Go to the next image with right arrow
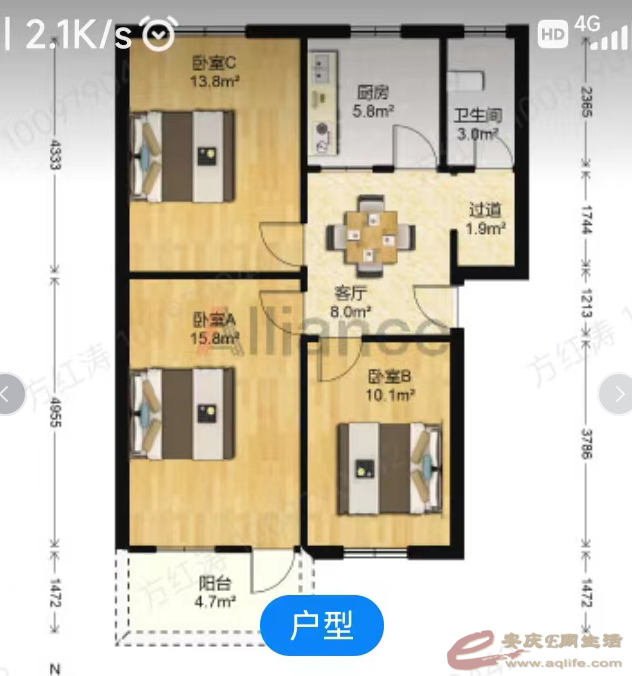 (617, 396)
